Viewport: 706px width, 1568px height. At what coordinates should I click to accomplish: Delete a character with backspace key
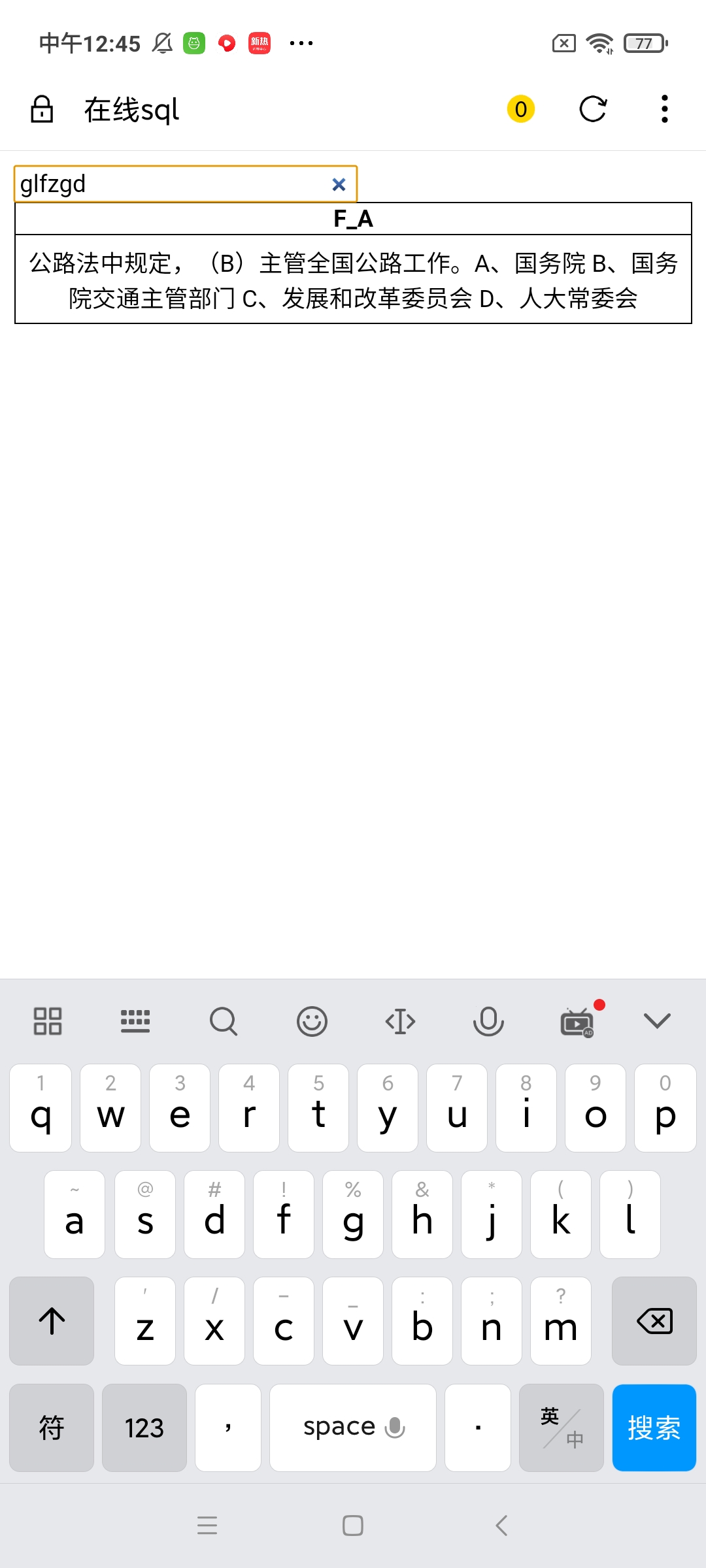click(x=654, y=1321)
